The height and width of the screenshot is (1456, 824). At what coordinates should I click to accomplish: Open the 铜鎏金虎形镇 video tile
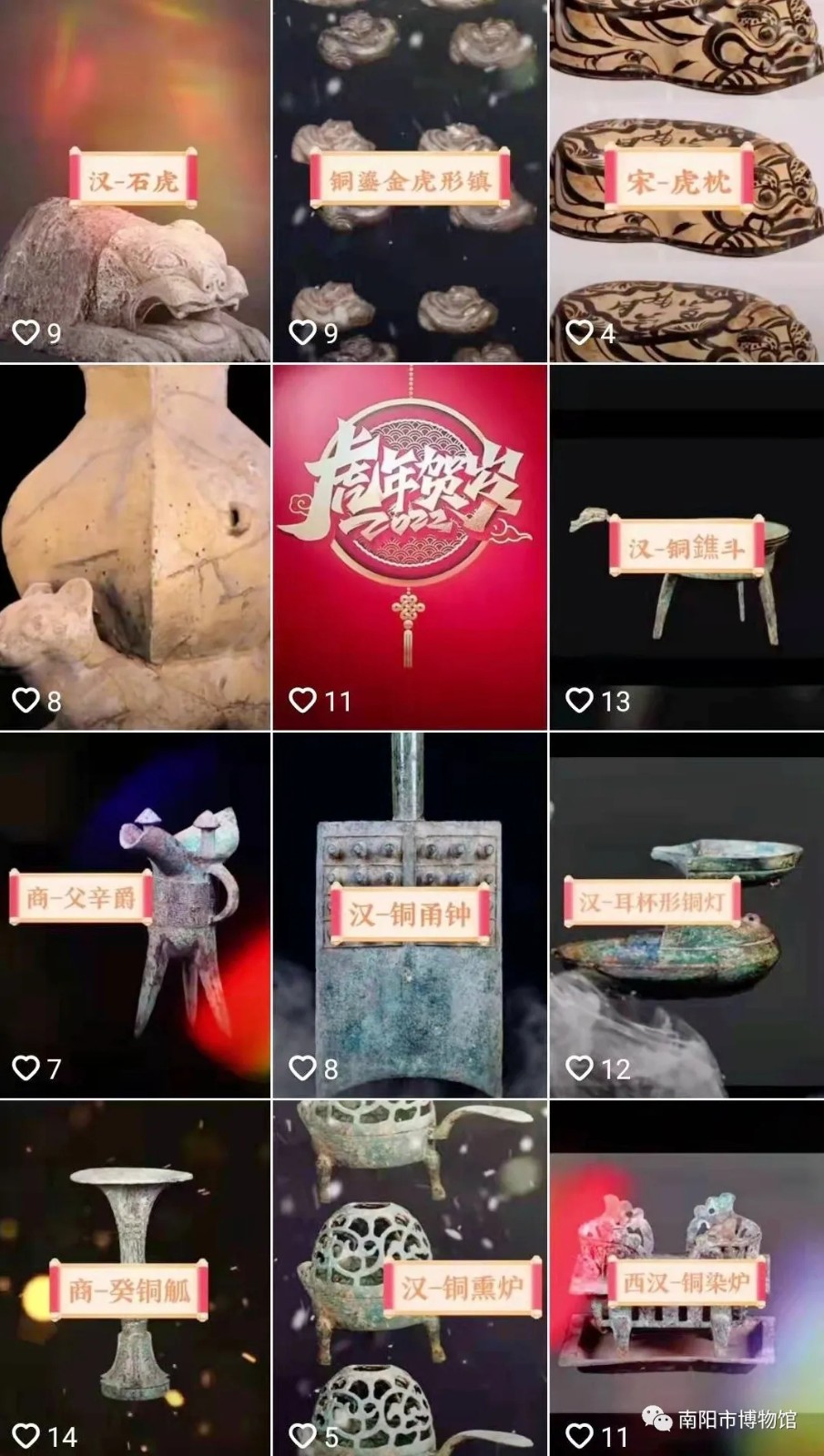(410, 180)
